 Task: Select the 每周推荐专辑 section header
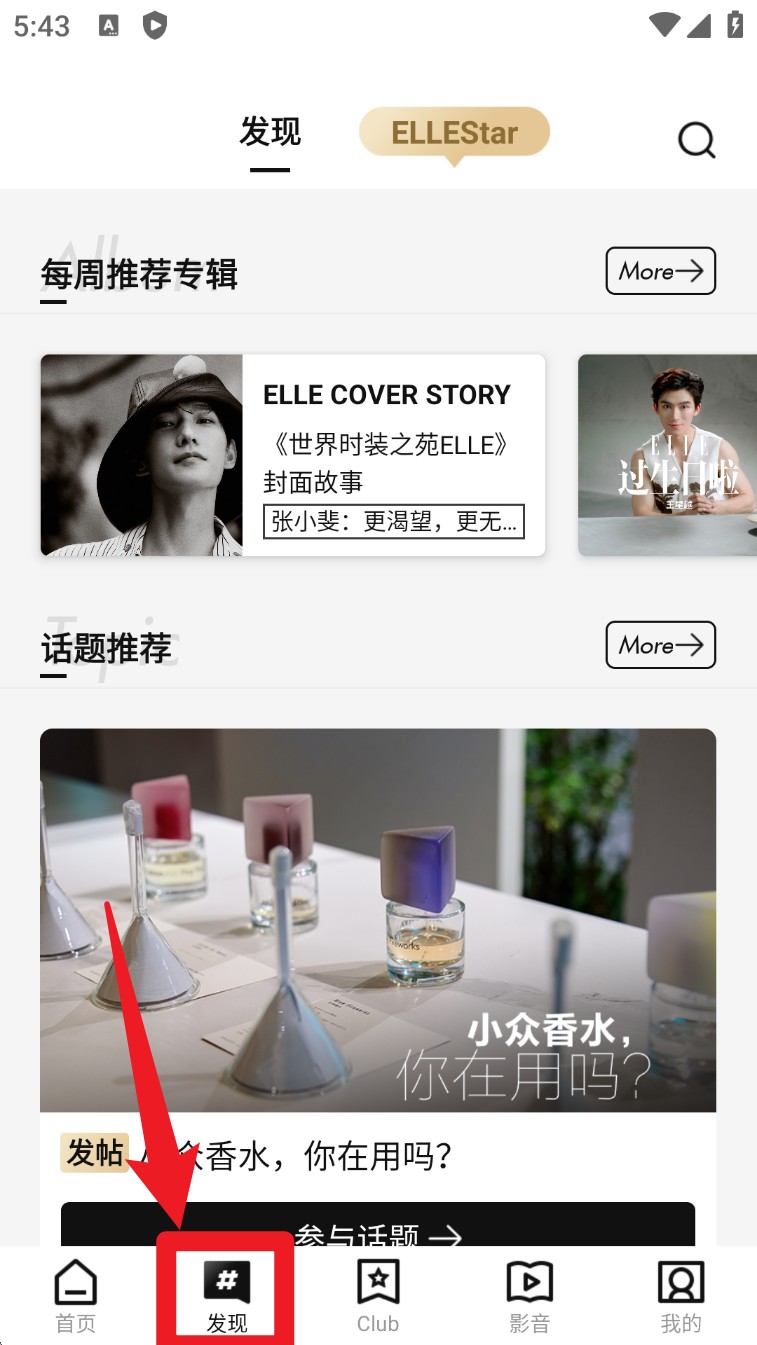point(138,276)
